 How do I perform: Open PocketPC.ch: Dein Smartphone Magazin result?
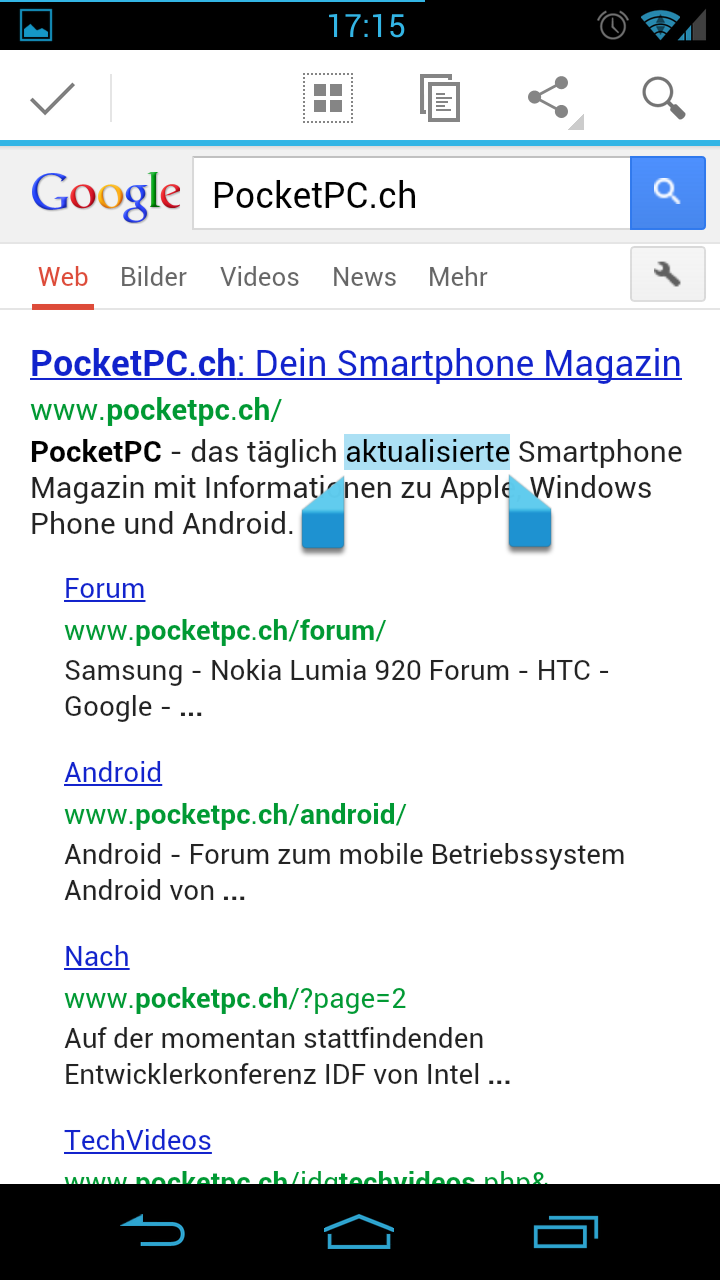pos(356,363)
